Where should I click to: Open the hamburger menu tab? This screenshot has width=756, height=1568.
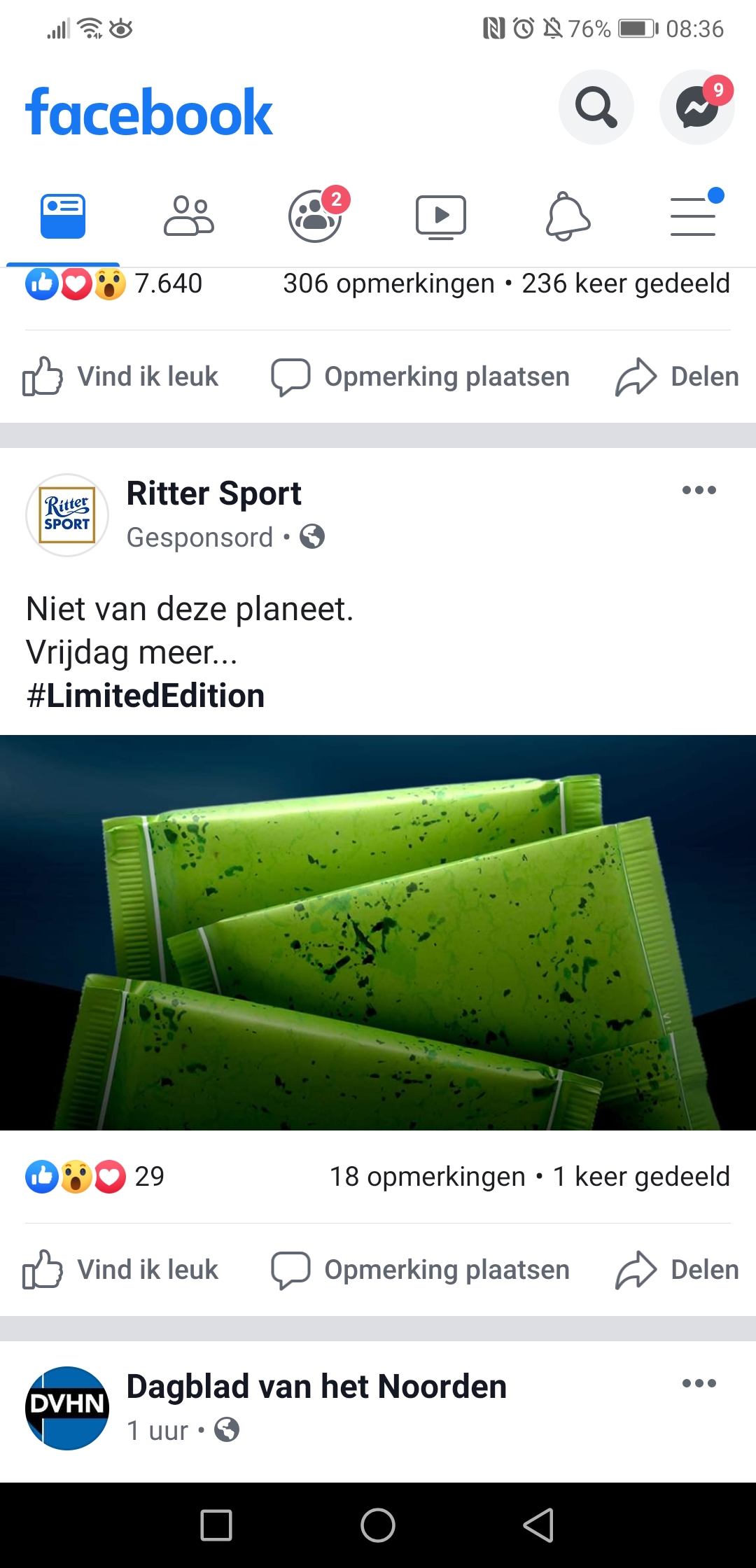click(694, 216)
